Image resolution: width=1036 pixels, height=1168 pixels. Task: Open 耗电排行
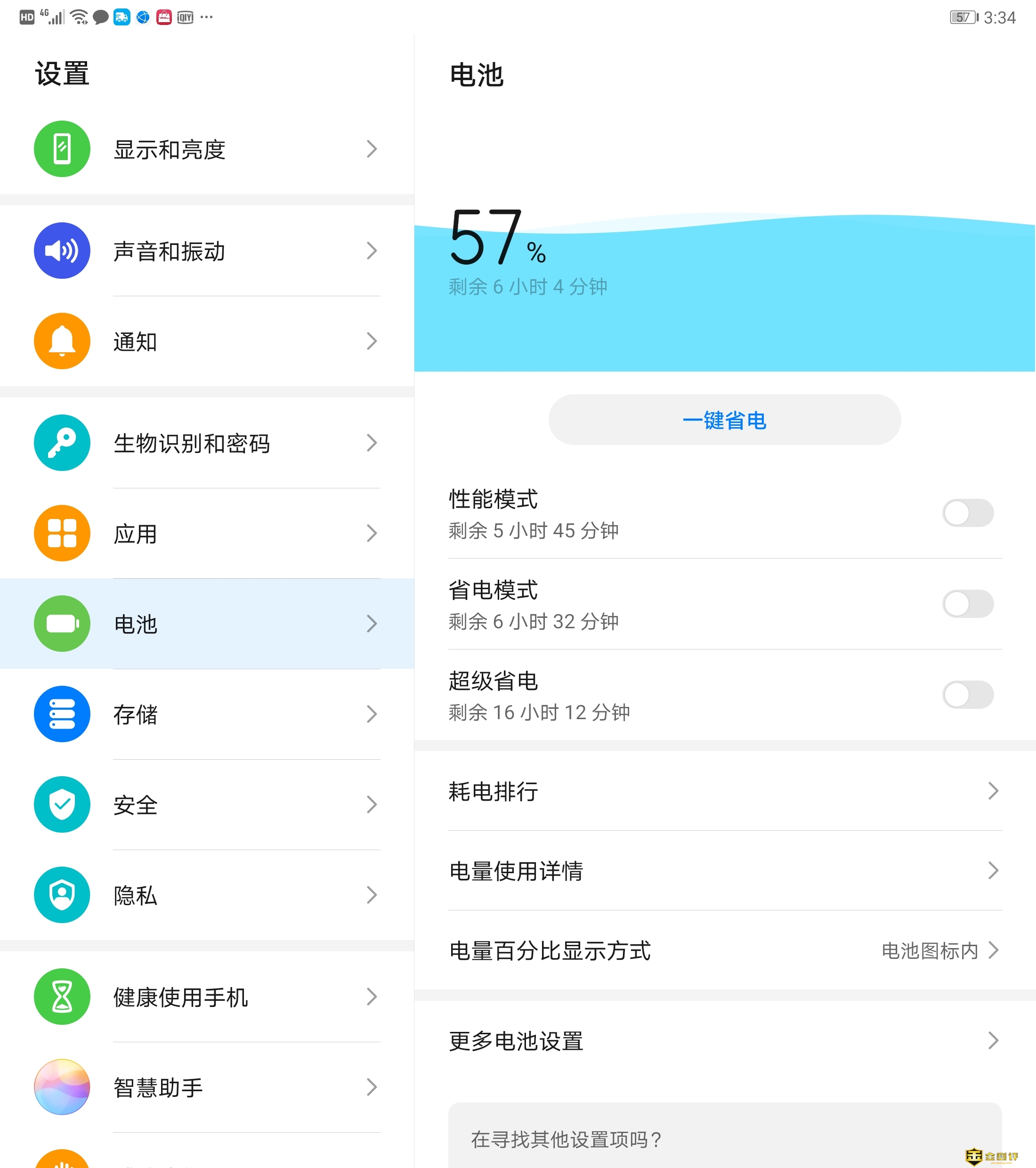coord(724,791)
